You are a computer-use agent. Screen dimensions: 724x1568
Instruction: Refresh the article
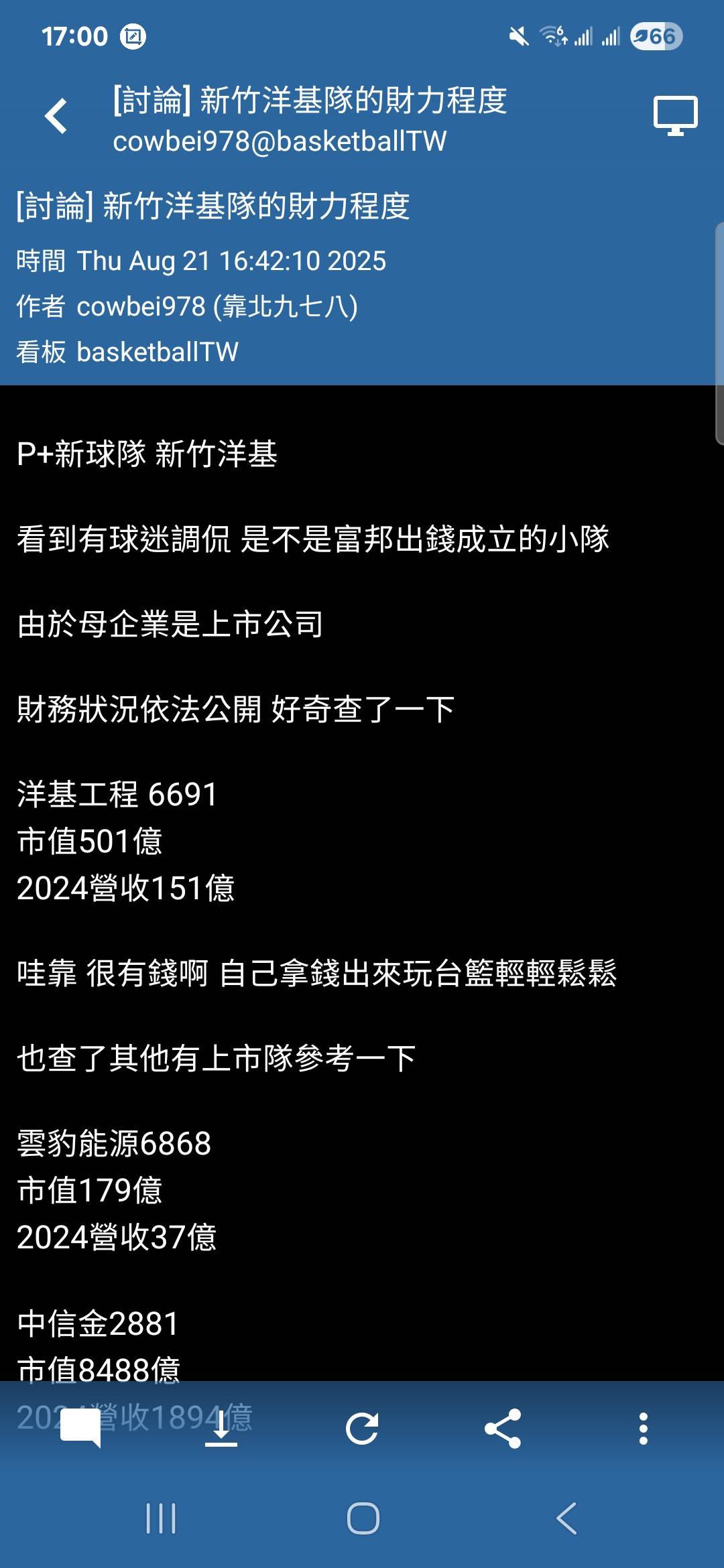click(362, 1429)
